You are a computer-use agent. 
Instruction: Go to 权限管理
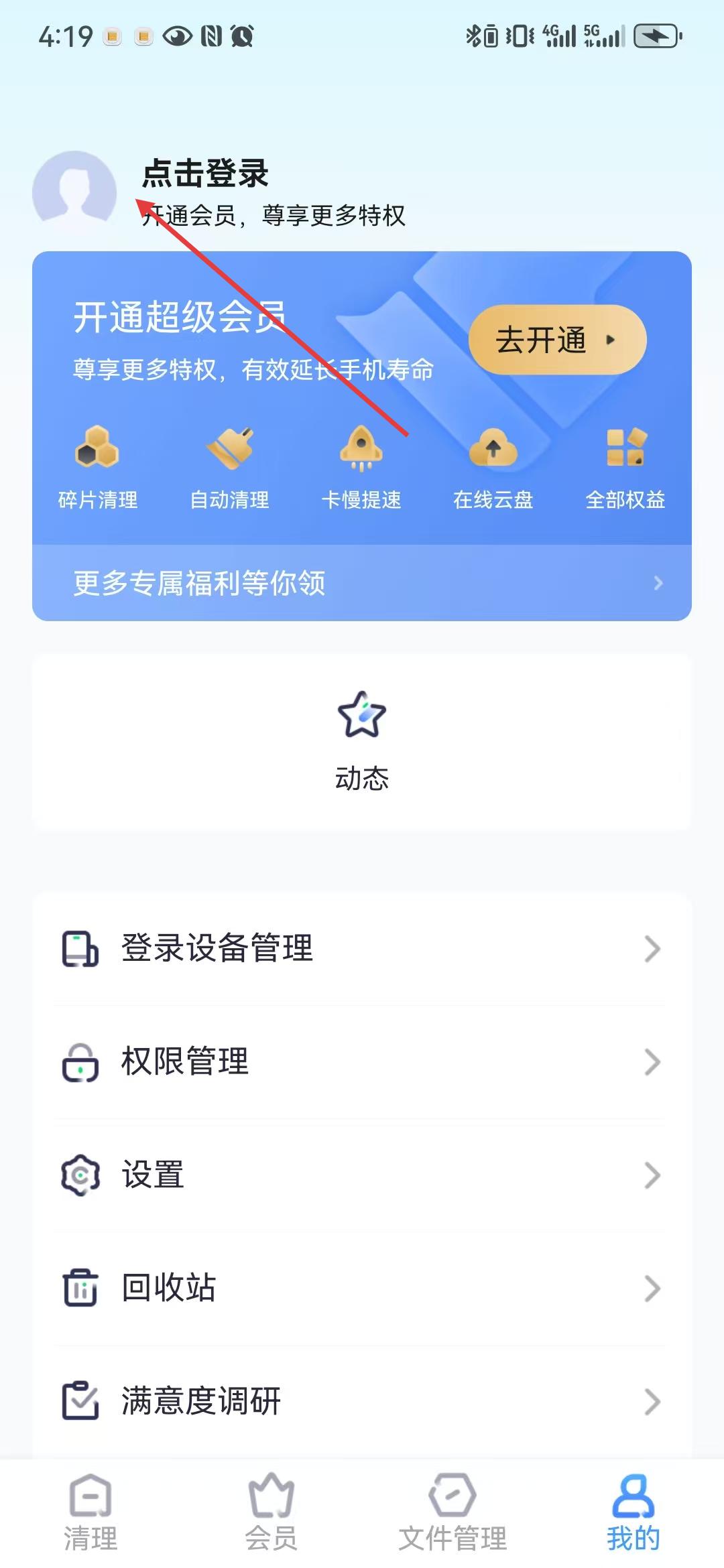(x=362, y=1061)
